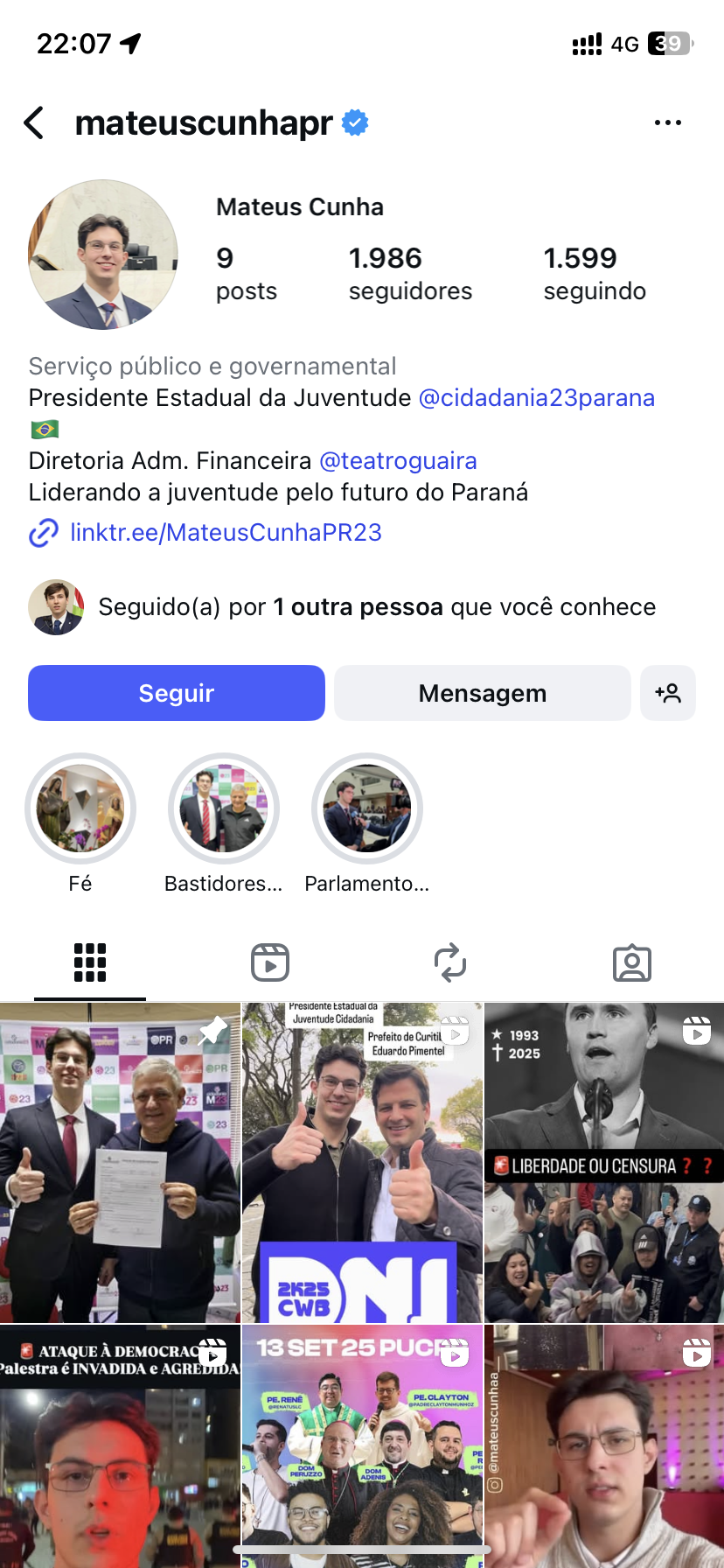724x1568 pixels.
Task: Tap the Seguir button
Action: point(177,693)
